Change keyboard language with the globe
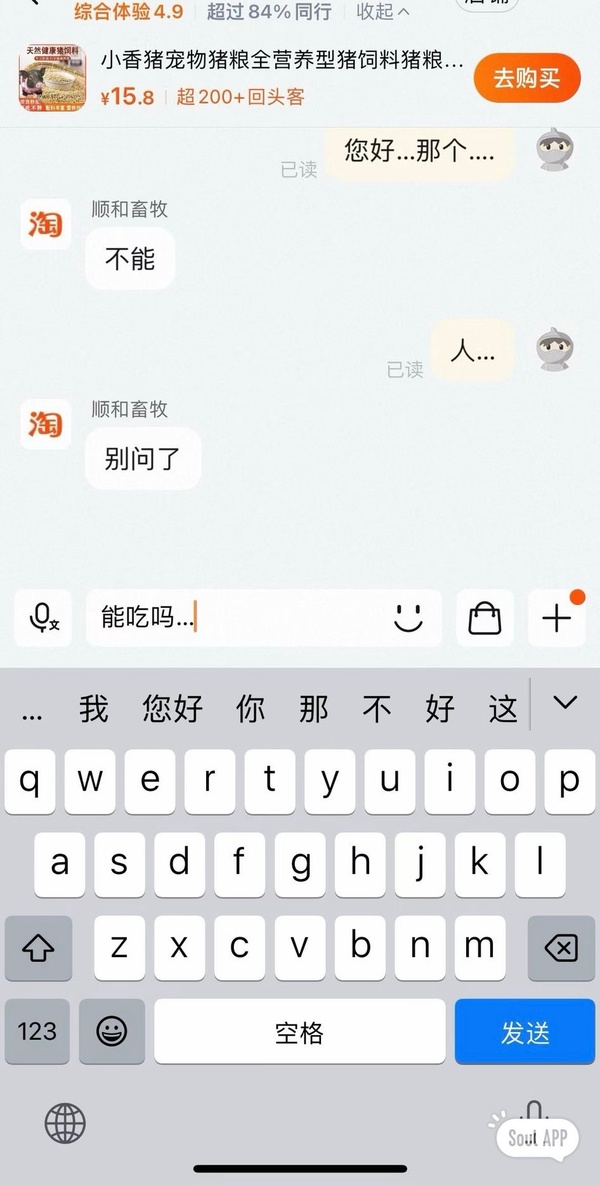This screenshot has width=600, height=1185. tap(65, 1123)
